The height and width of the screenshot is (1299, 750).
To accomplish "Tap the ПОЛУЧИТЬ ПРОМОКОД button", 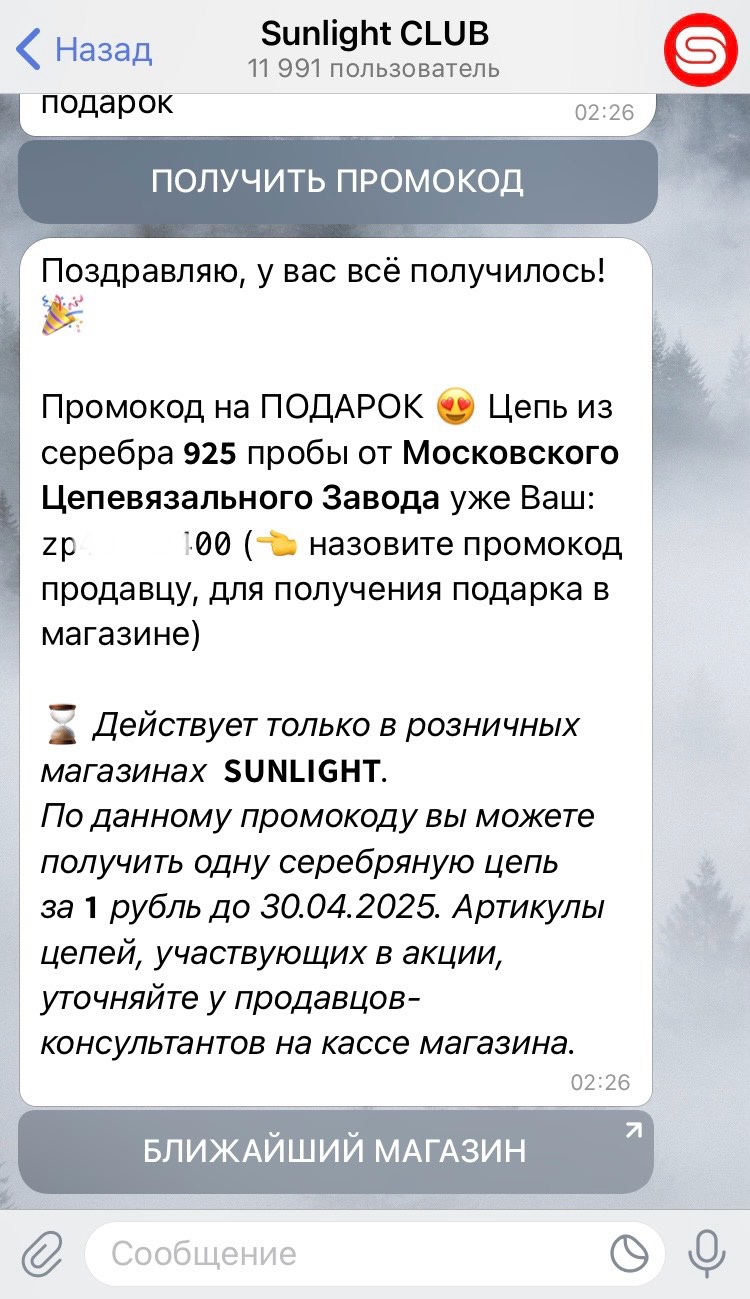I will pos(337,181).
